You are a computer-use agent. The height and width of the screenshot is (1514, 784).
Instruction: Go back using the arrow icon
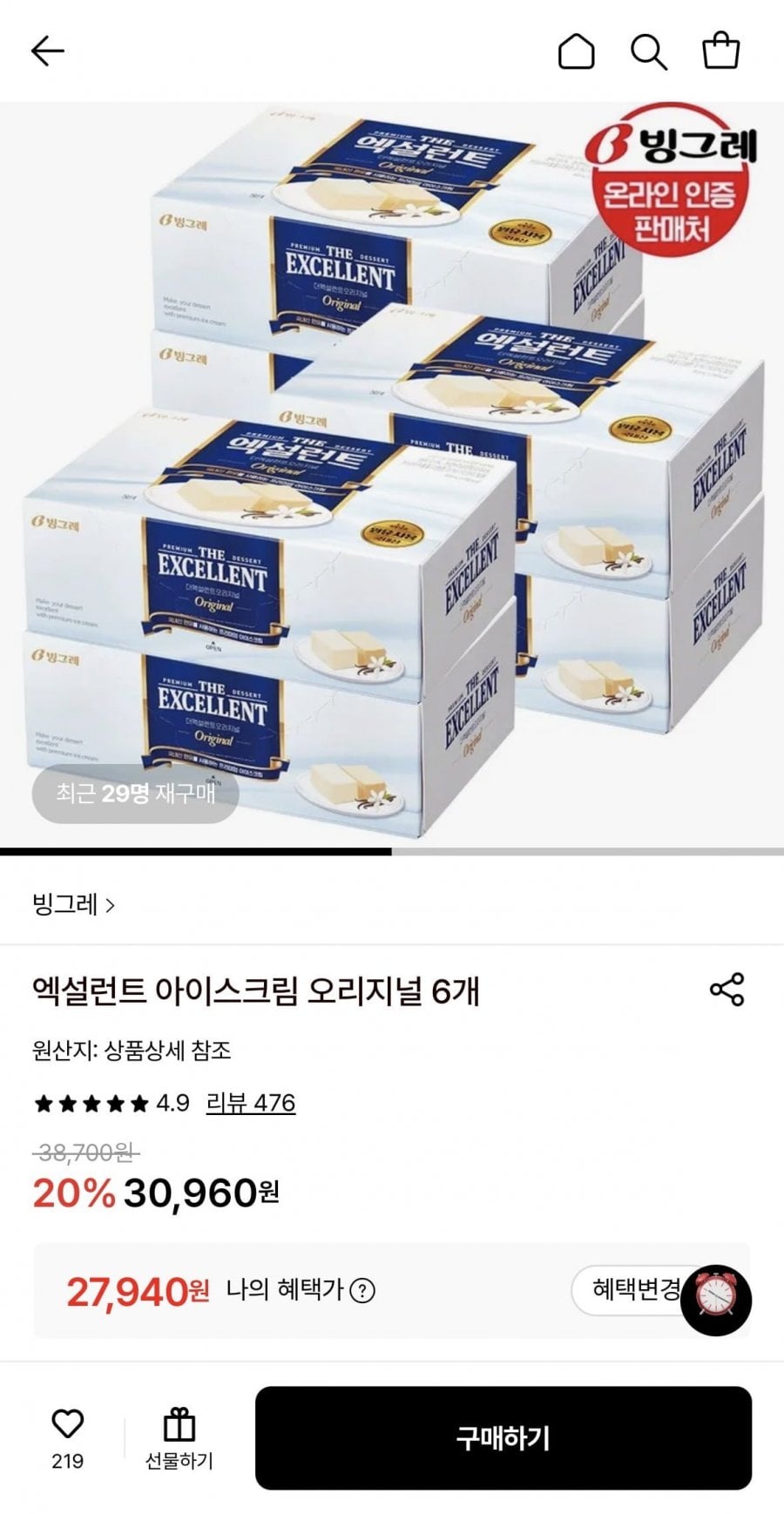(48, 51)
